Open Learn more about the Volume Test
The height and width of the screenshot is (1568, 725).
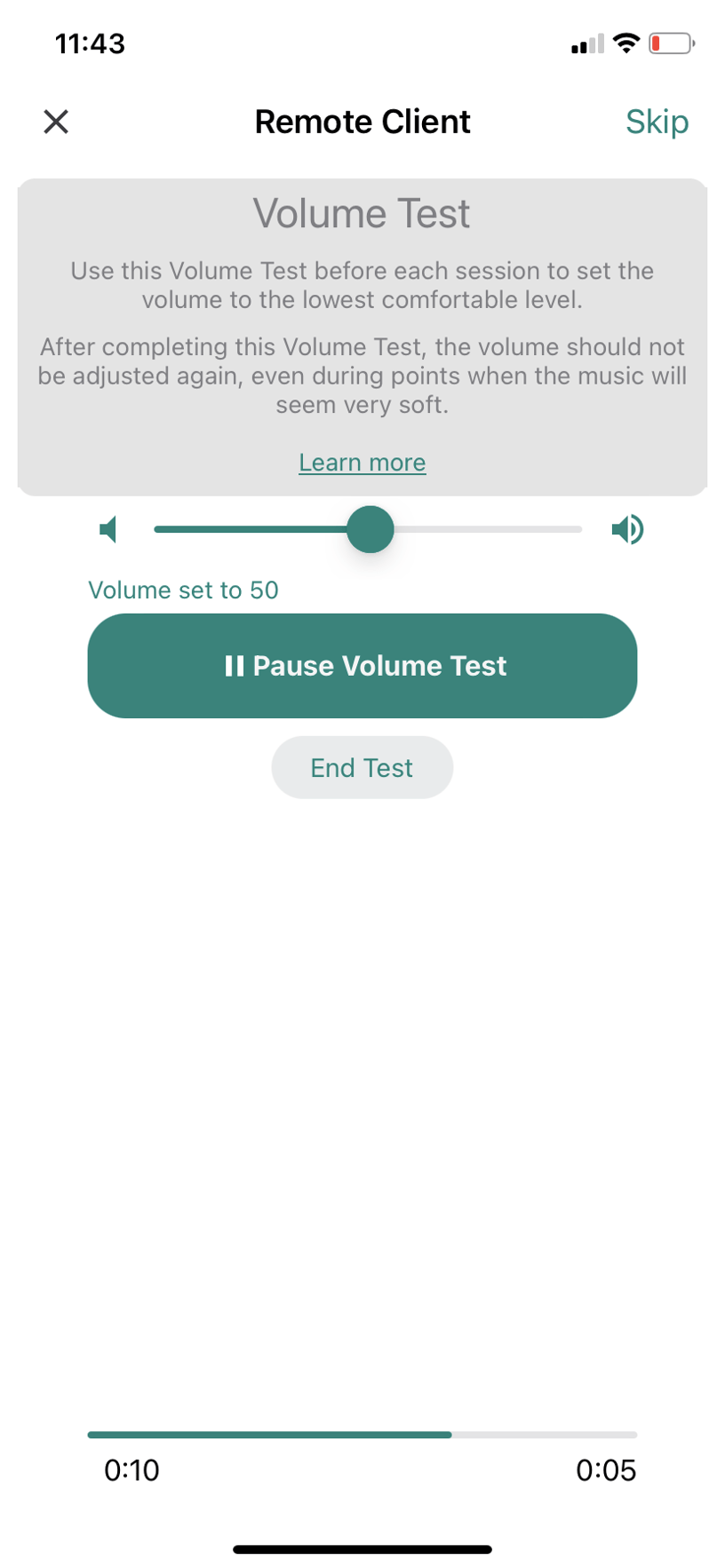click(x=362, y=462)
